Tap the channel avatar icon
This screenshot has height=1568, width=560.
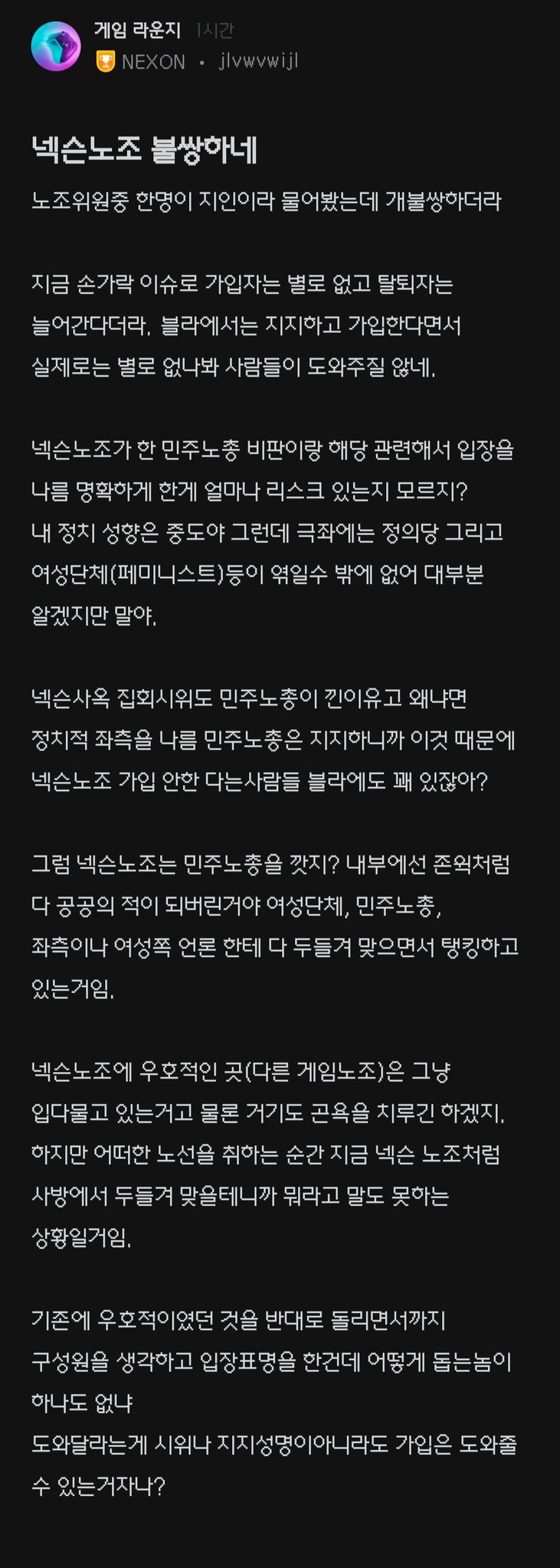[56, 47]
